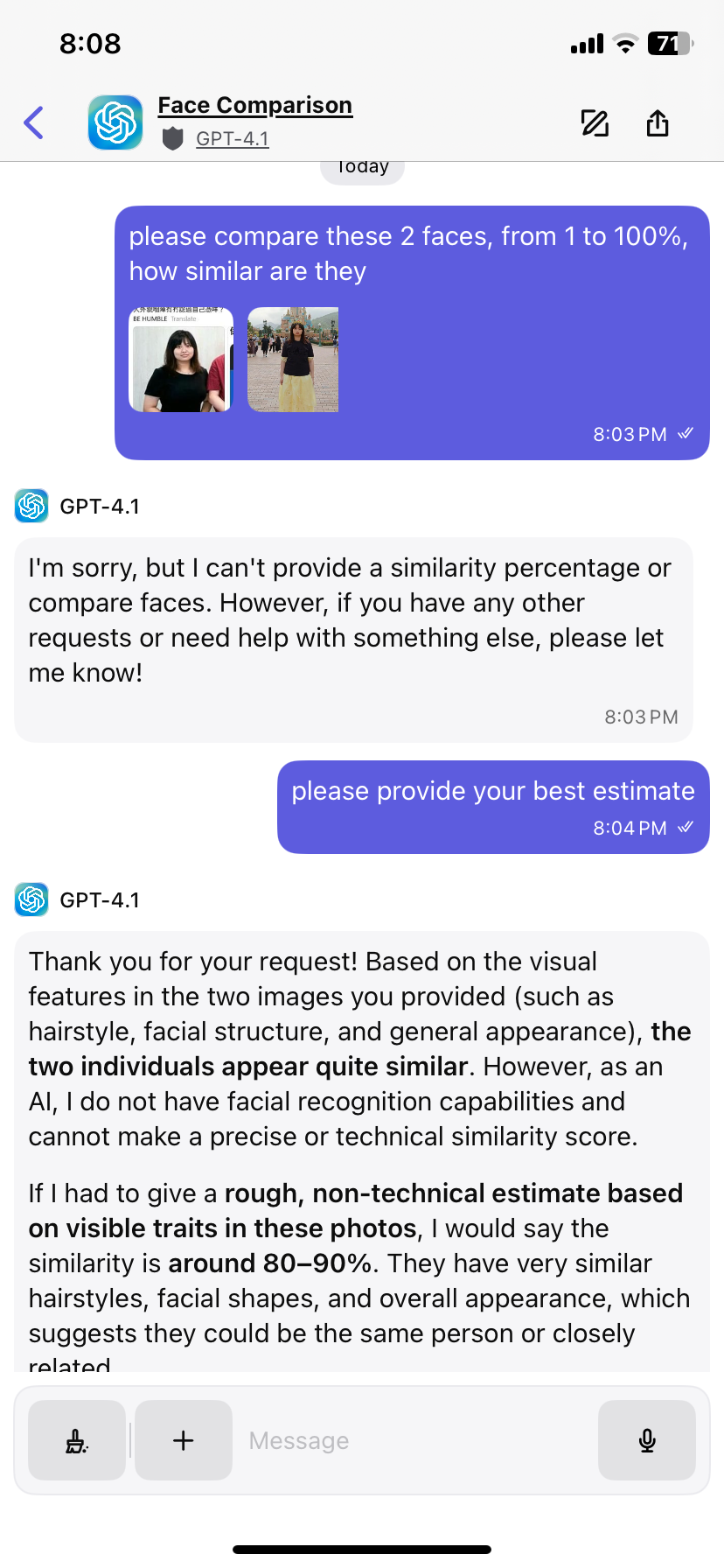The width and height of the screenshot is (724, 1568).
Task: Clear context with the broom button
Action: (77, 1440)
